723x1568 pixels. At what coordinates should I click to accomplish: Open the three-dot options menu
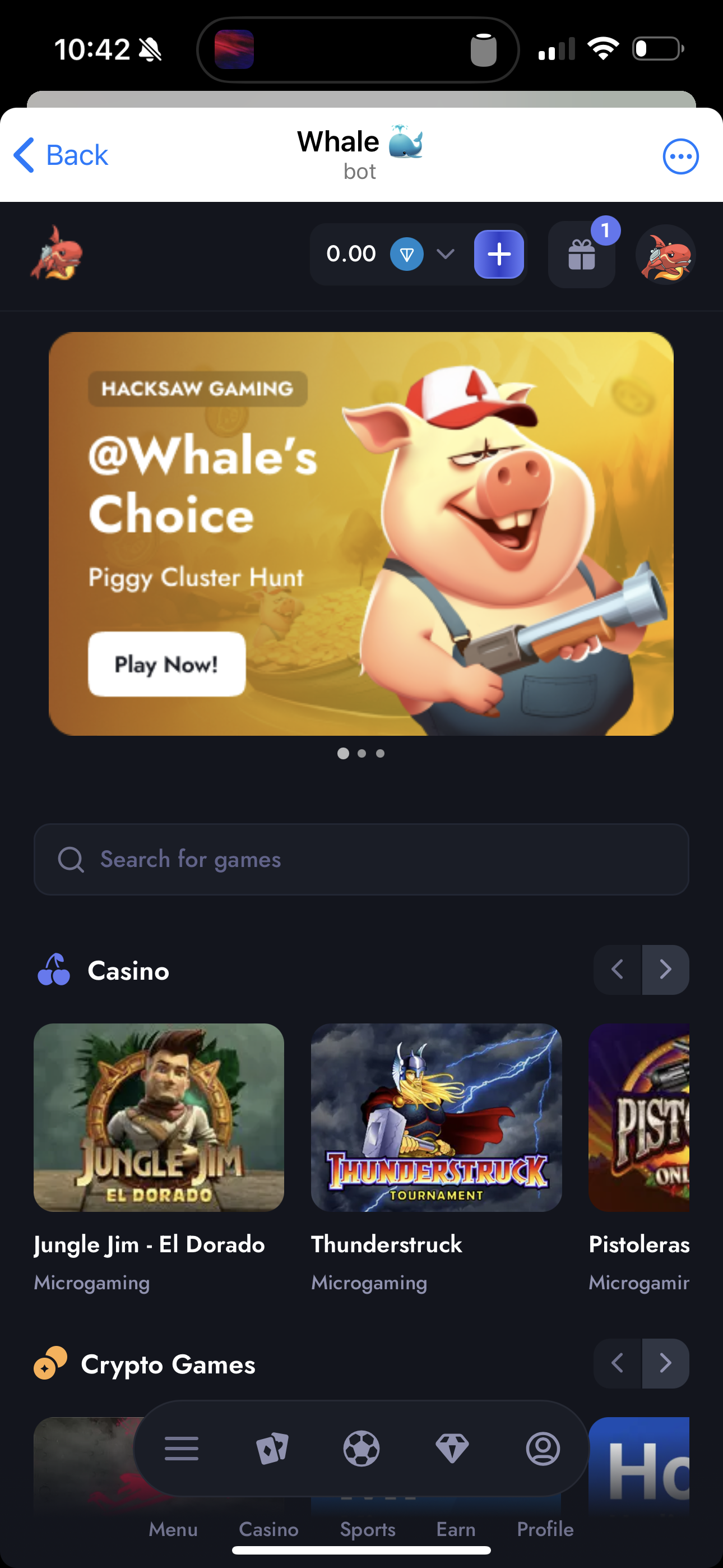680,156
